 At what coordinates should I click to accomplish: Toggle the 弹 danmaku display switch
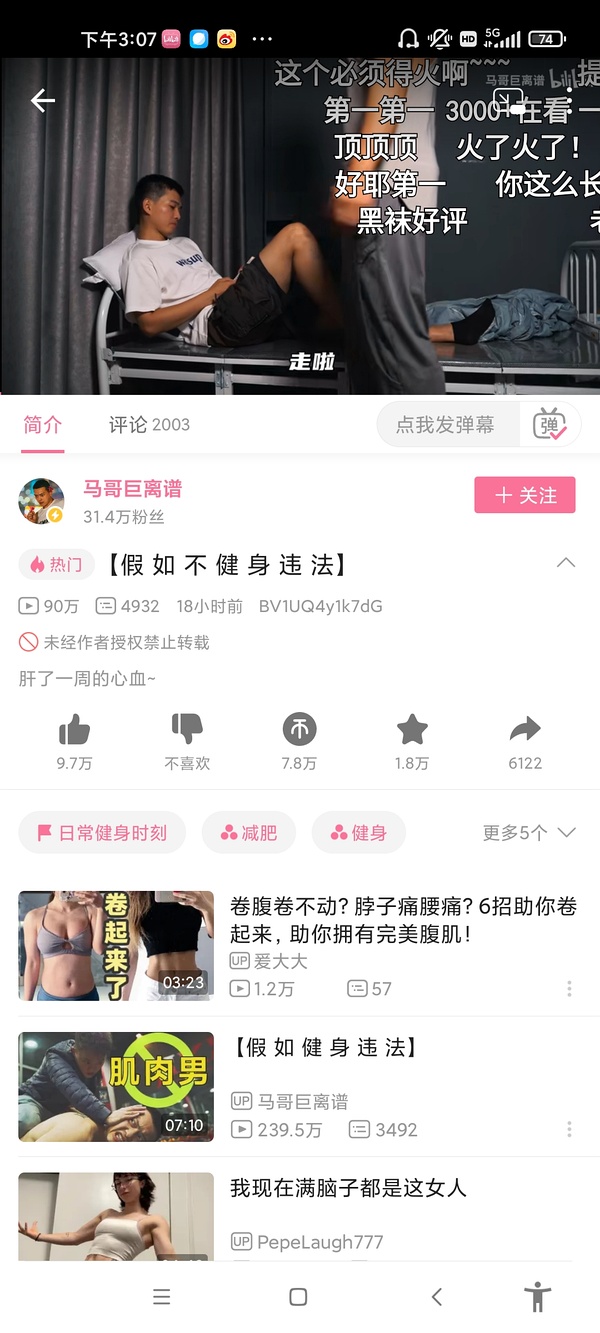550,425
